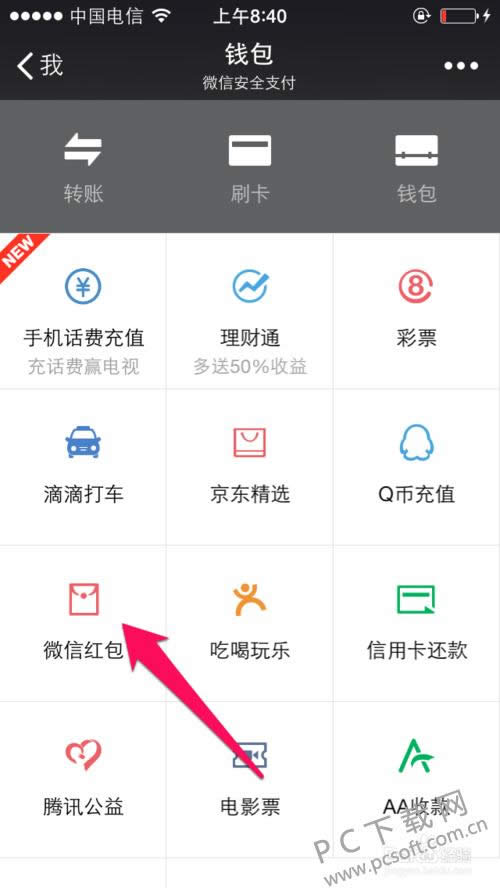Tap the 彩票 lottery tile
The image size is (500, 888).
coord(417,311)
